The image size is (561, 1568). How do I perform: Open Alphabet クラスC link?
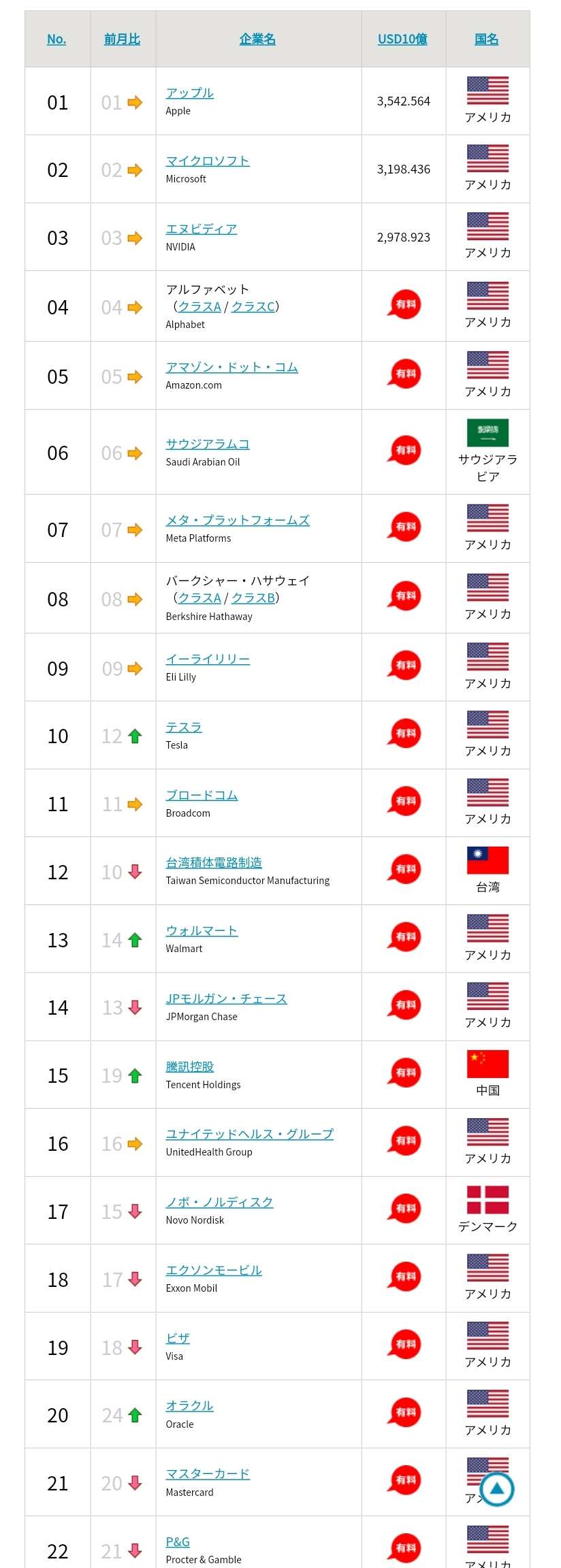[253, 307]
